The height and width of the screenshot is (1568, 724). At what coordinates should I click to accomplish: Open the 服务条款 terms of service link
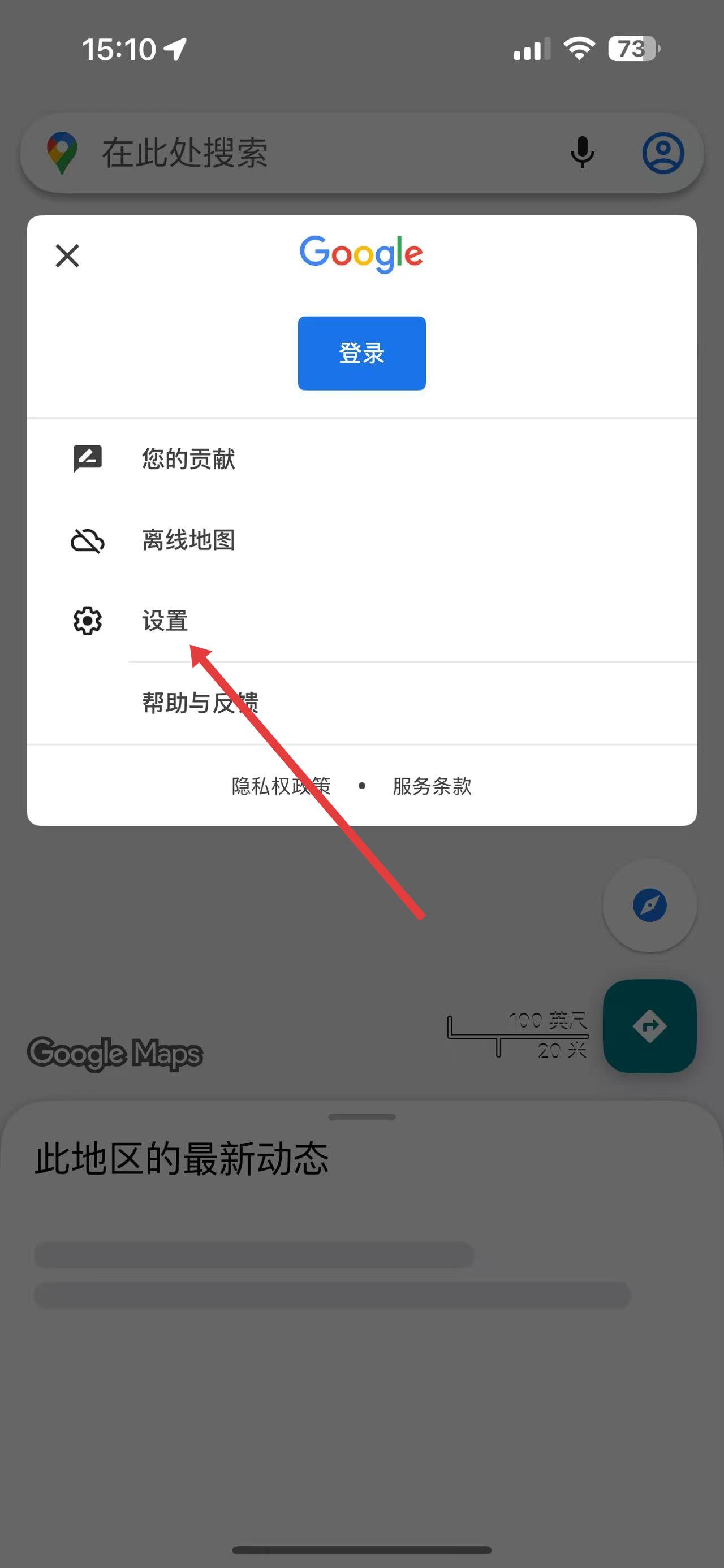pyautogui.click(x=432, y=786)
